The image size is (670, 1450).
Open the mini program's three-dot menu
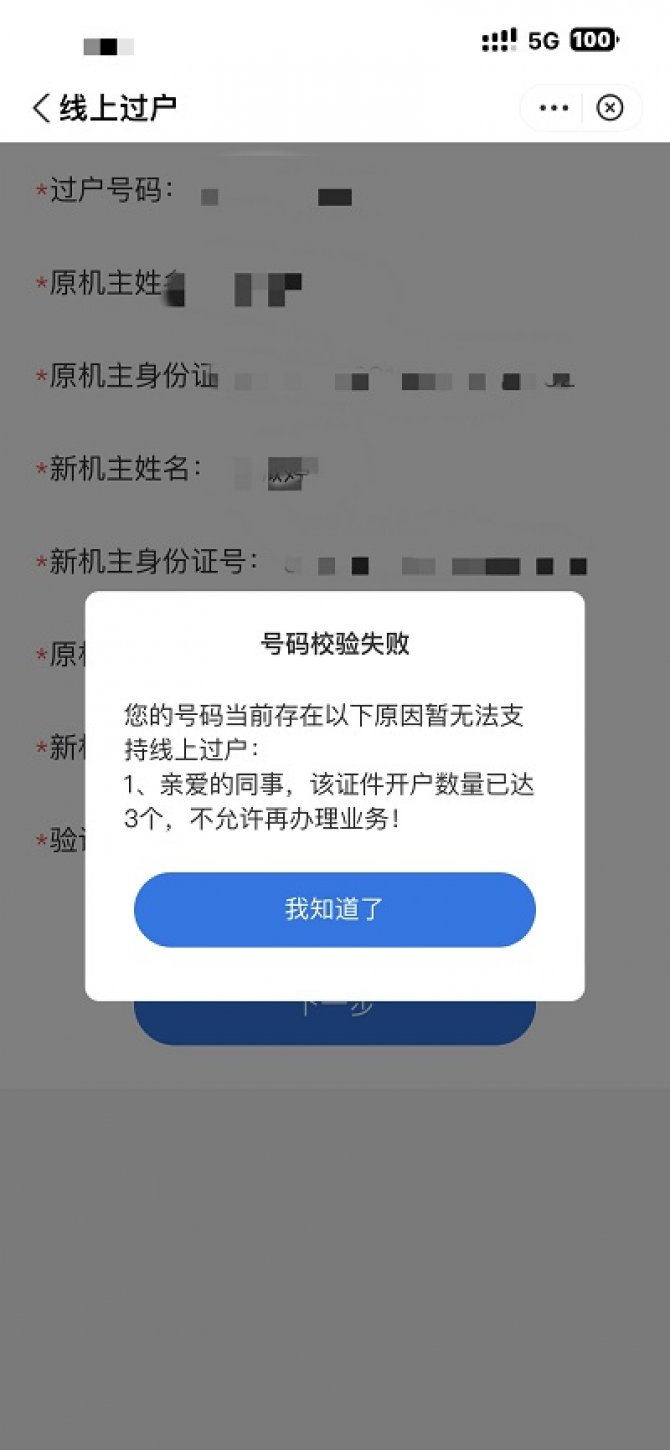553,108
